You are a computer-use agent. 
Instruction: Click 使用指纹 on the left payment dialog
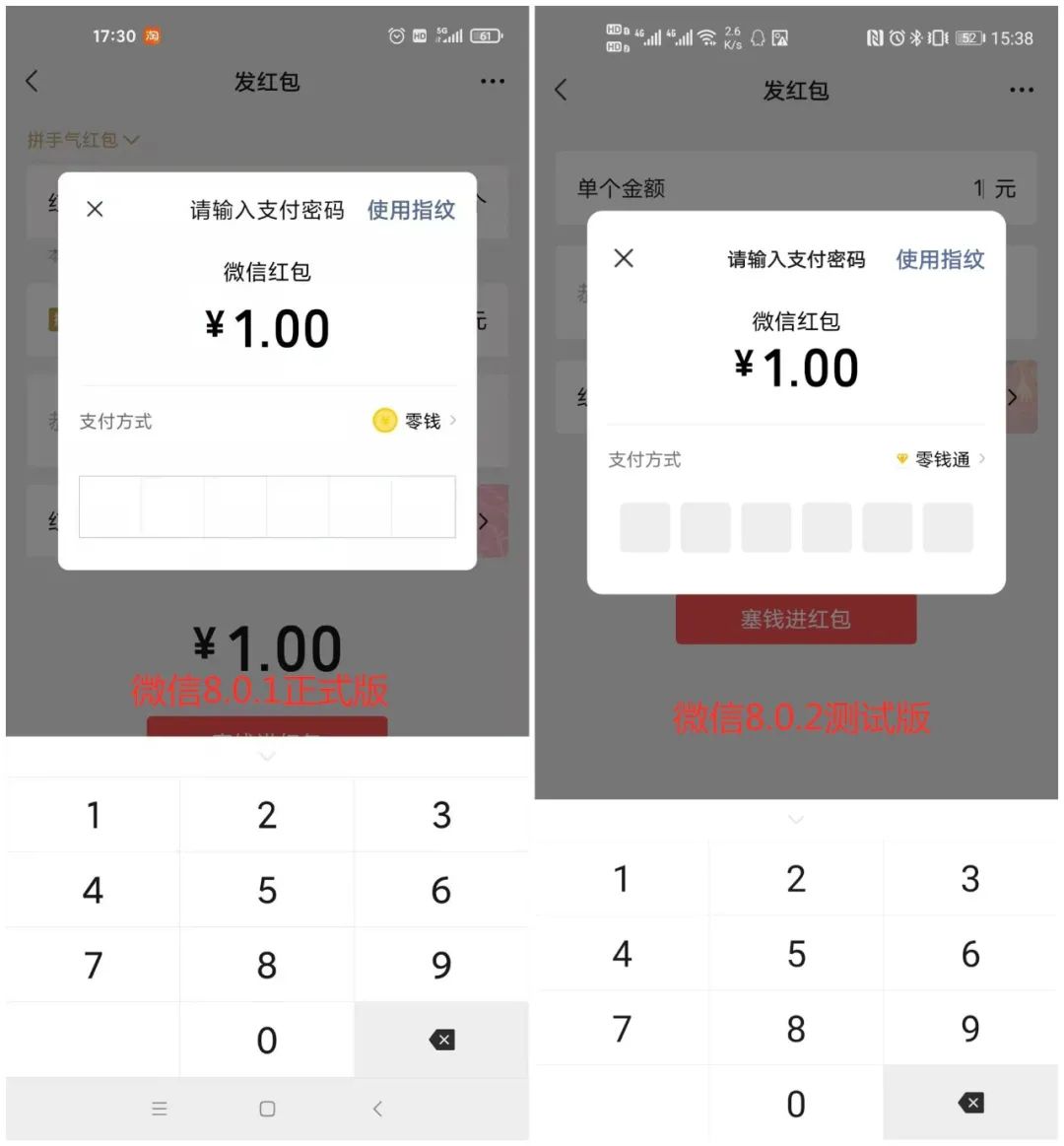tap(410, 210)
